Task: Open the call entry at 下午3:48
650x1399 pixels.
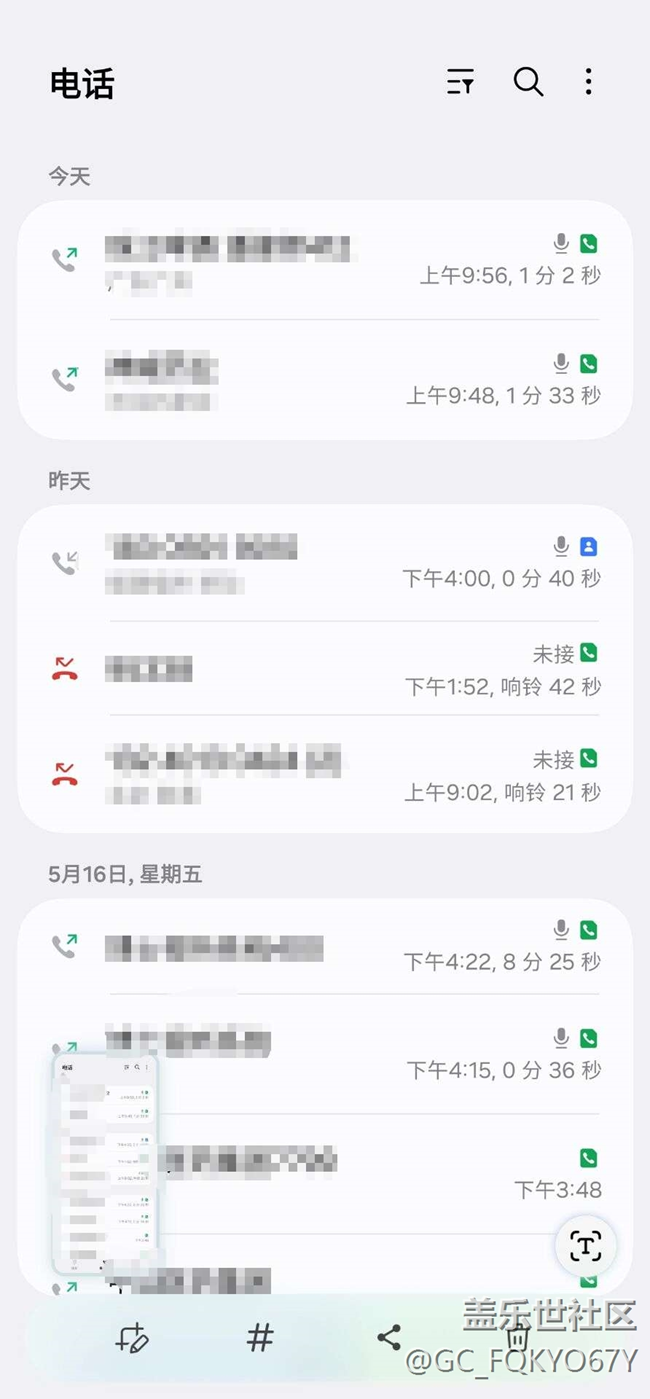Action: (x=325, y=1173)
